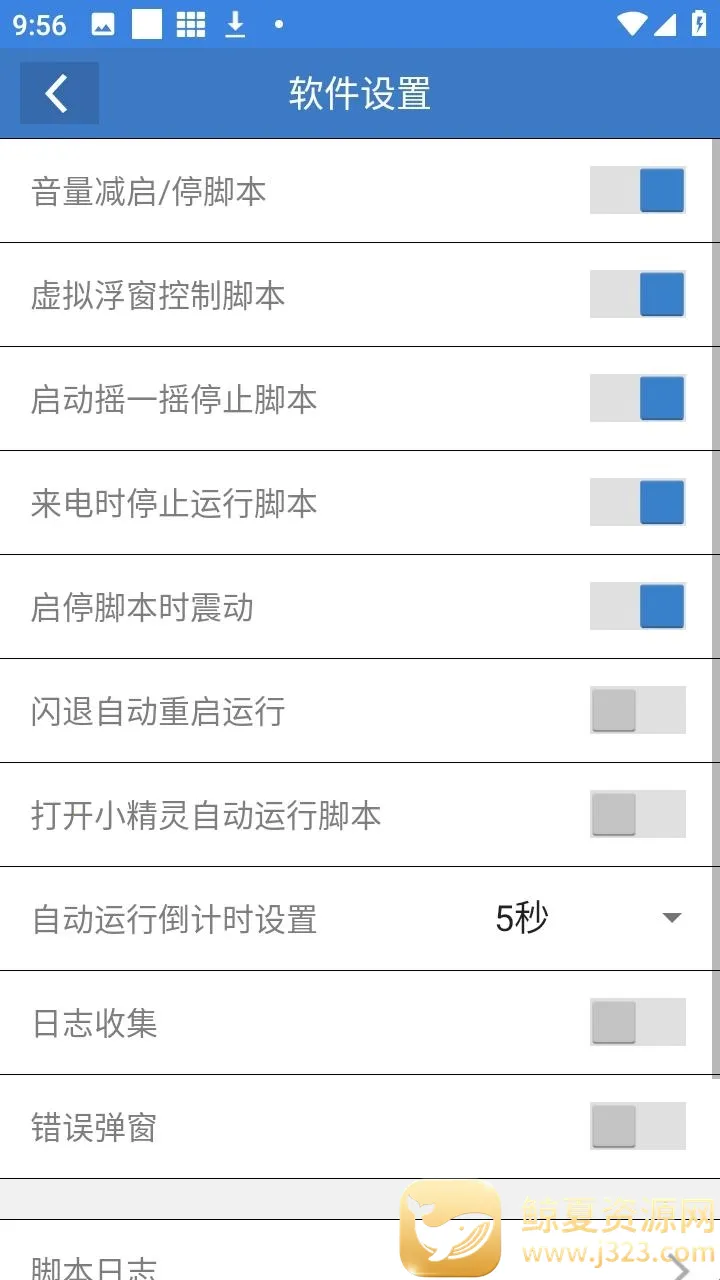
Task: Switch off 来电时停止运行脚本
Action: click(637, 502)
